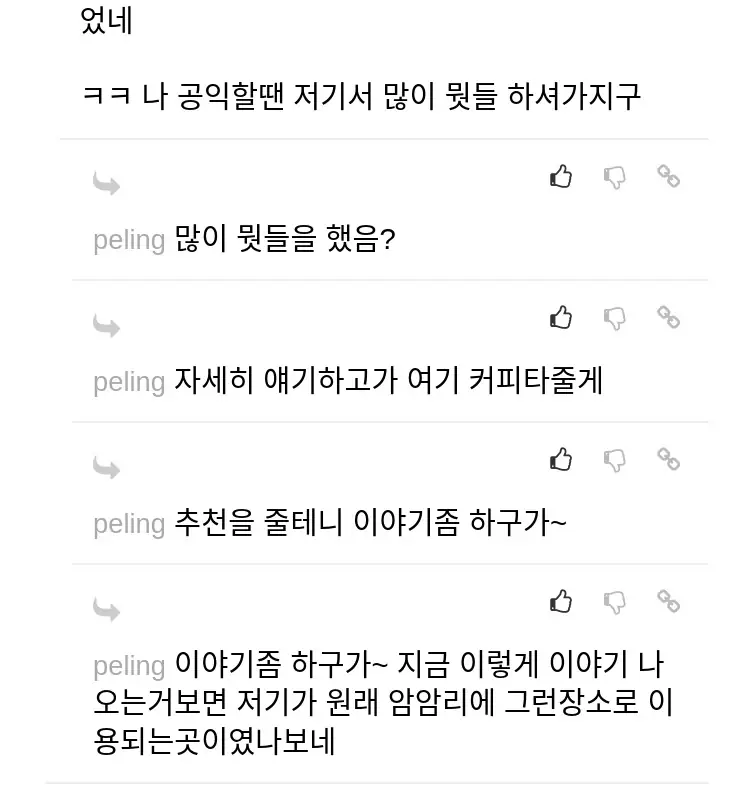This screenshot has width=740, height=801.
Task: Like the comment mentioning 암암리에 그런장소
Action: (x=561, y=602)
